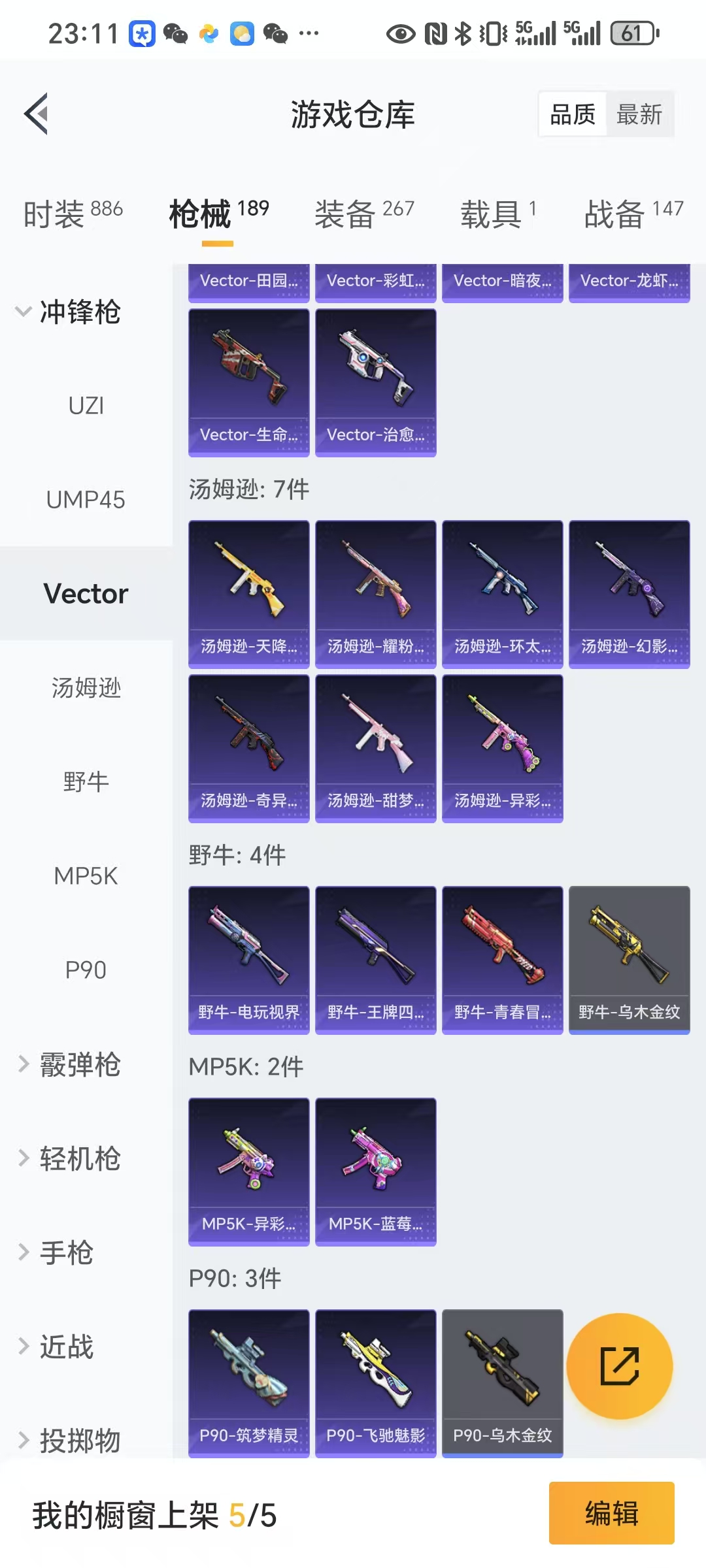Open the 载具 tab
The image size is (706, 1568).
(x=498, y=214)
